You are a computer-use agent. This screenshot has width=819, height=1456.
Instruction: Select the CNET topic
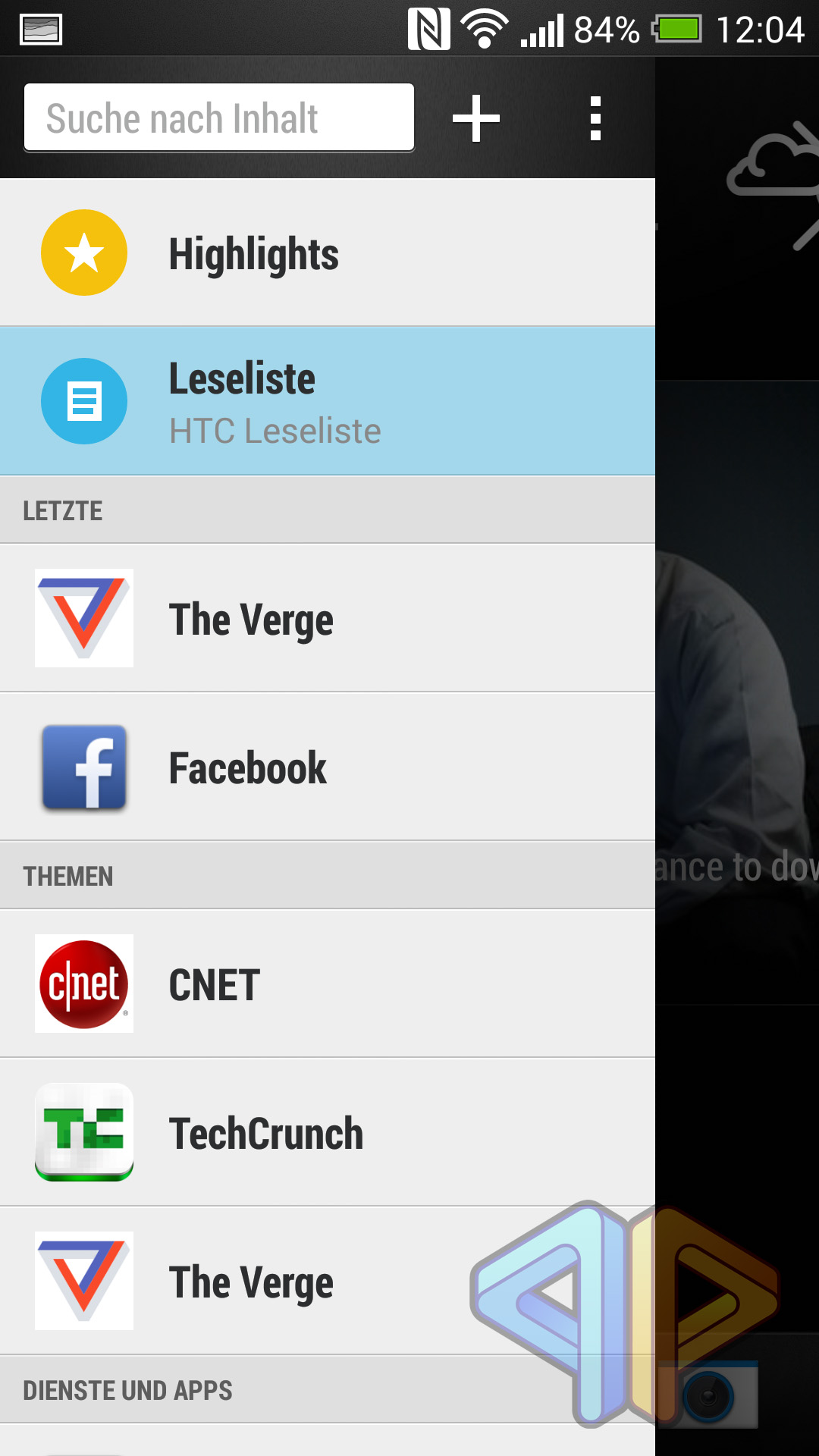(328, 984)
